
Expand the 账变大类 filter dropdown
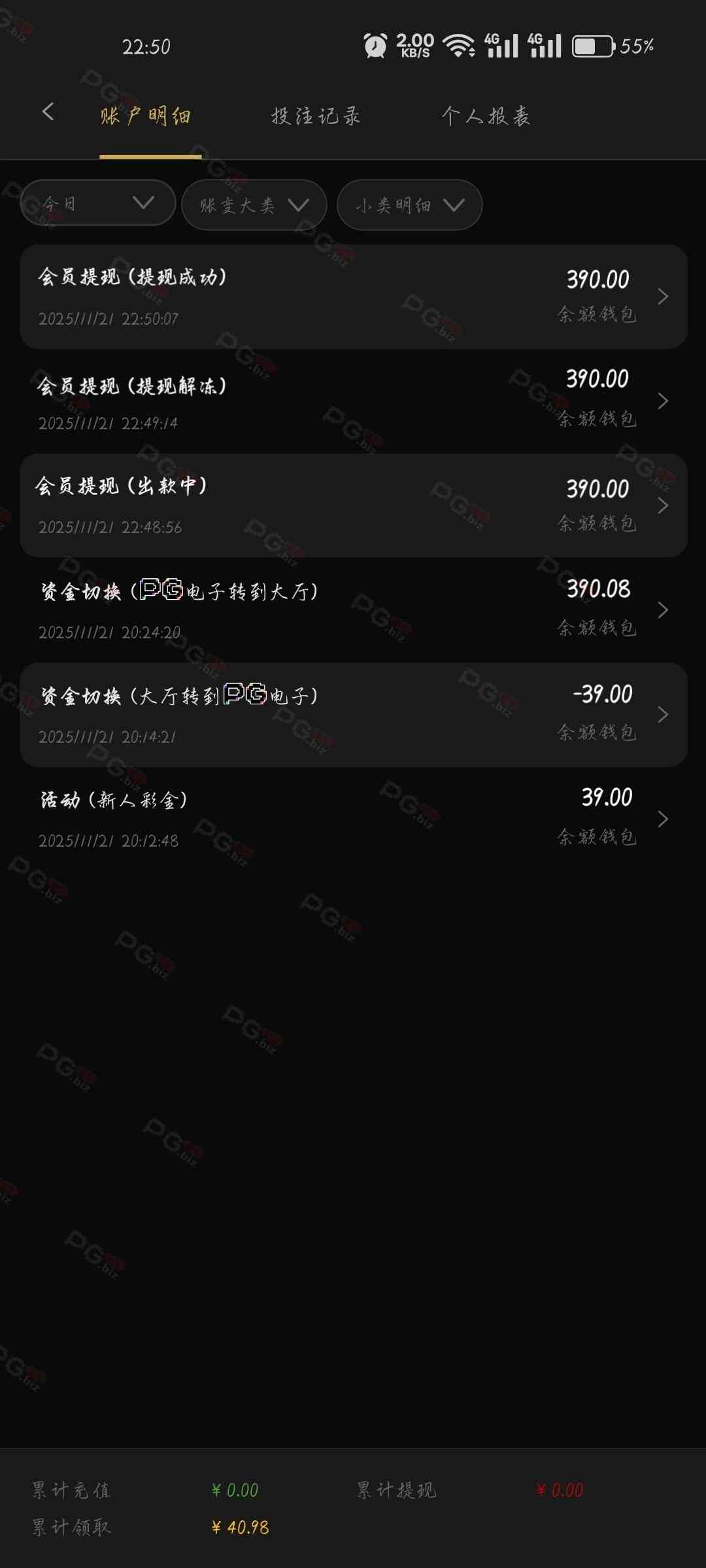point(254,205)
